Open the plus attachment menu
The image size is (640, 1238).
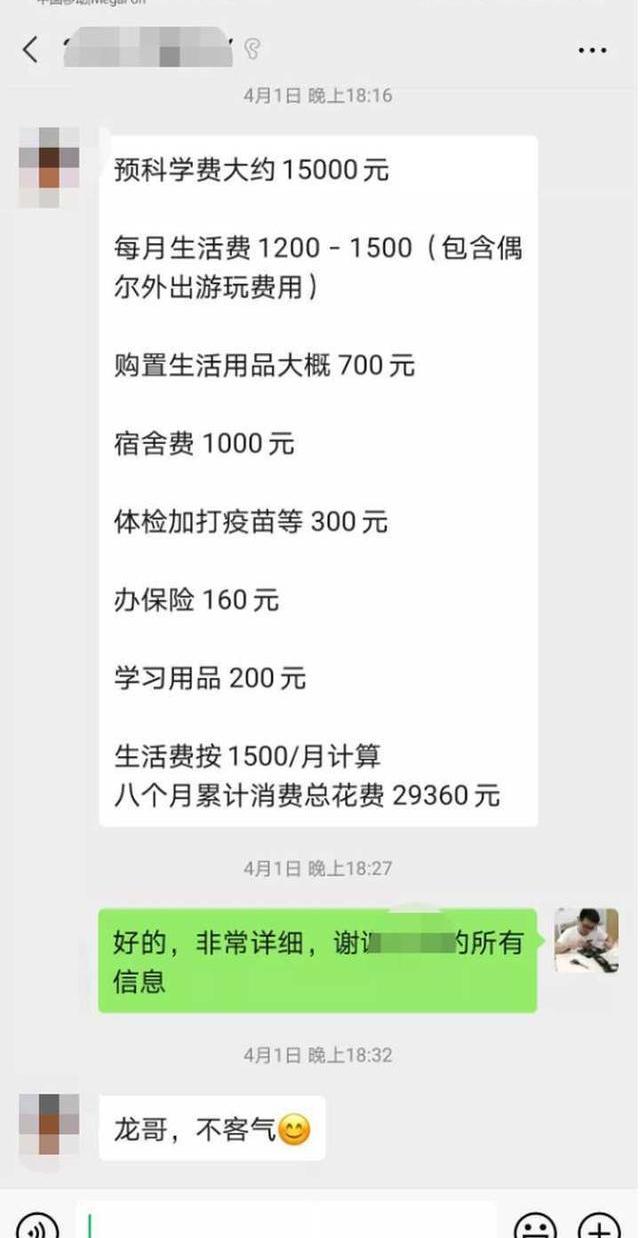(600, 1227)
